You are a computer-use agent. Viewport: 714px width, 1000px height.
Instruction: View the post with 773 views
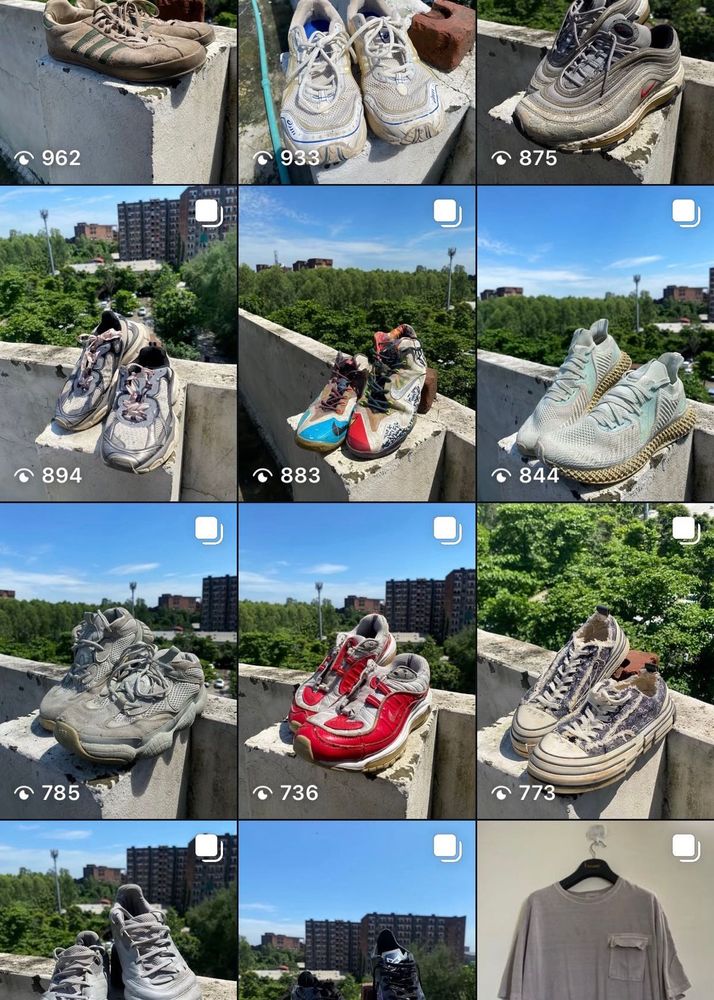(x=596, y=660)
